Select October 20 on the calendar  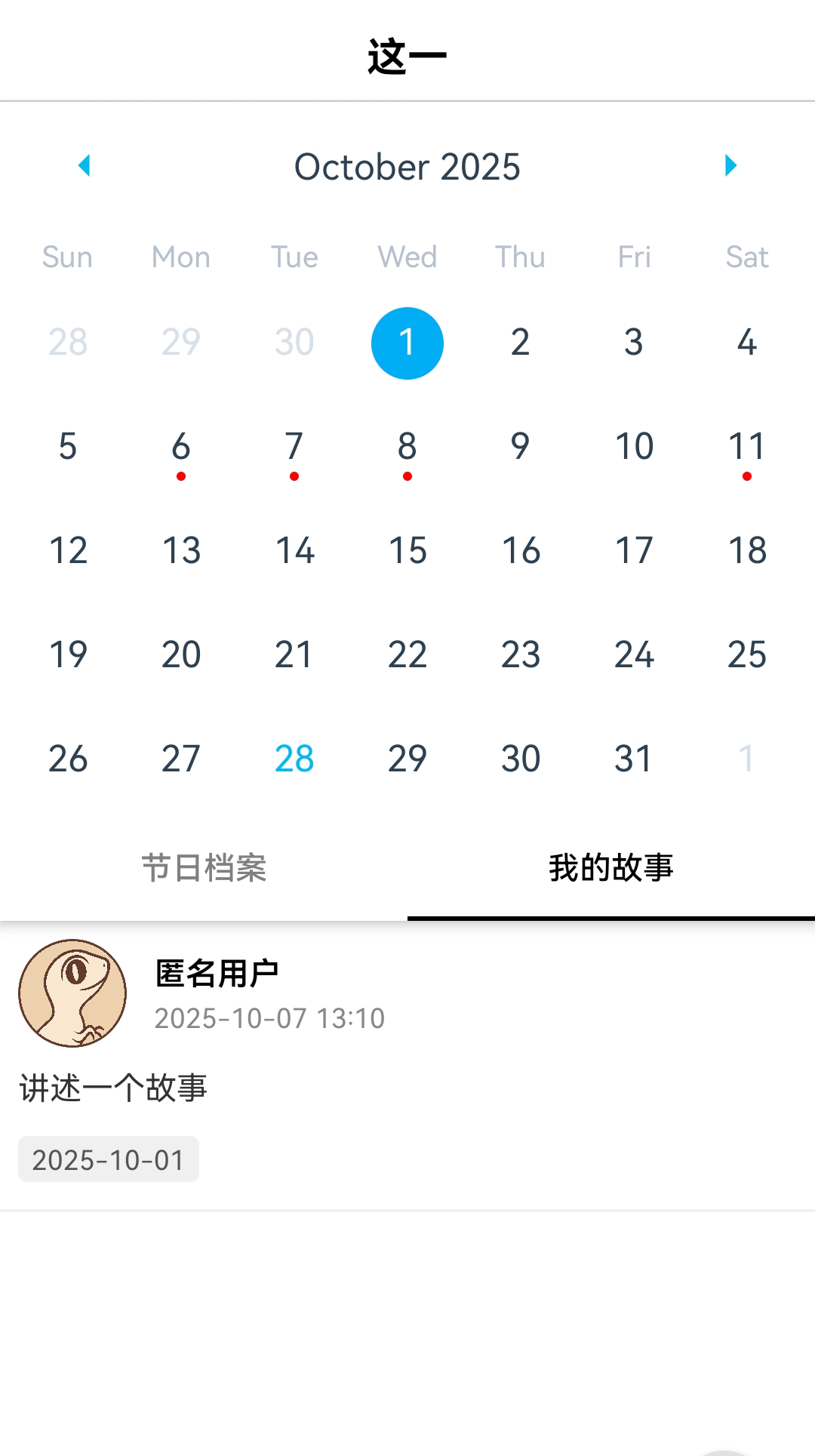click(x=181, y=654)
